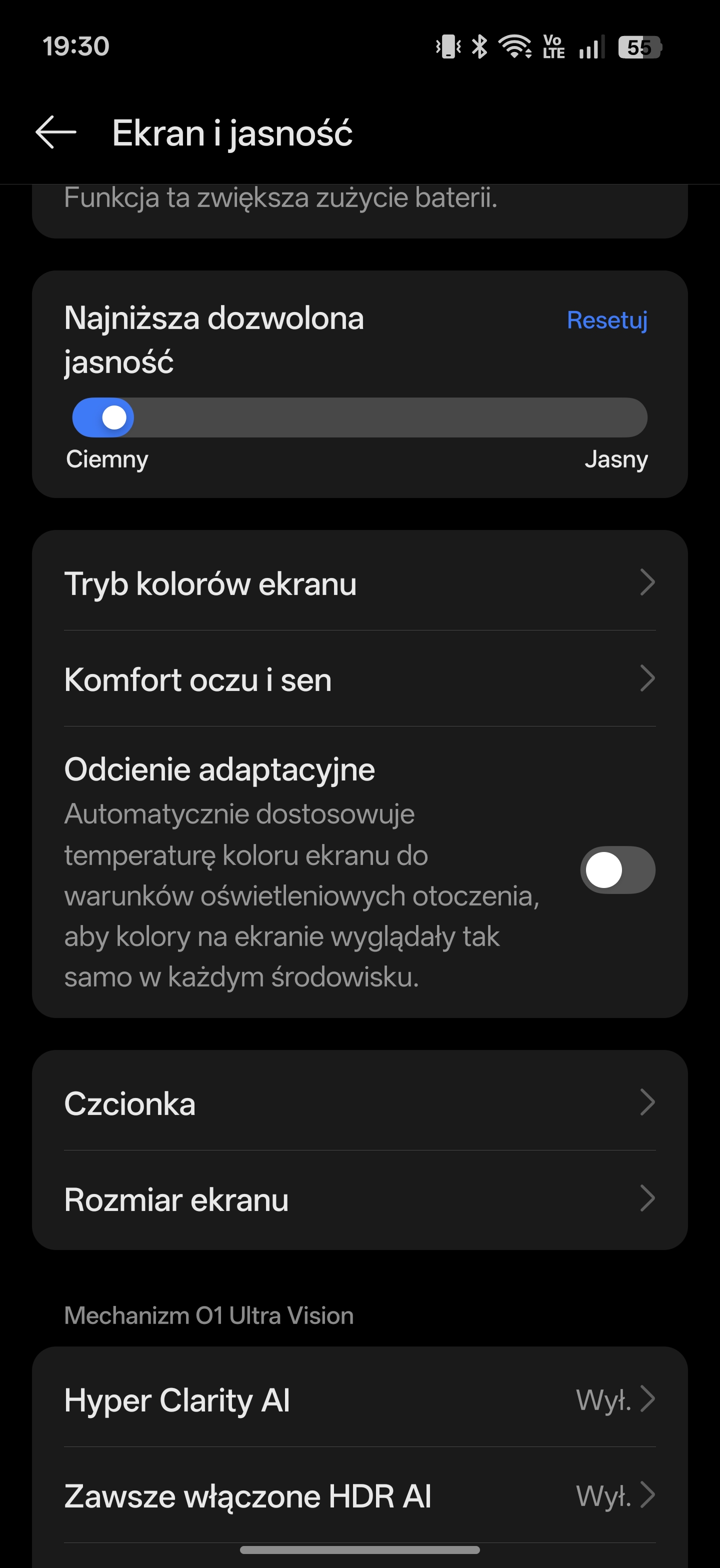Image resolution: width=720 pixels, height=1568 pixels.
Task: Open Tryb kolorów ekranu
Action: [359, 583]
